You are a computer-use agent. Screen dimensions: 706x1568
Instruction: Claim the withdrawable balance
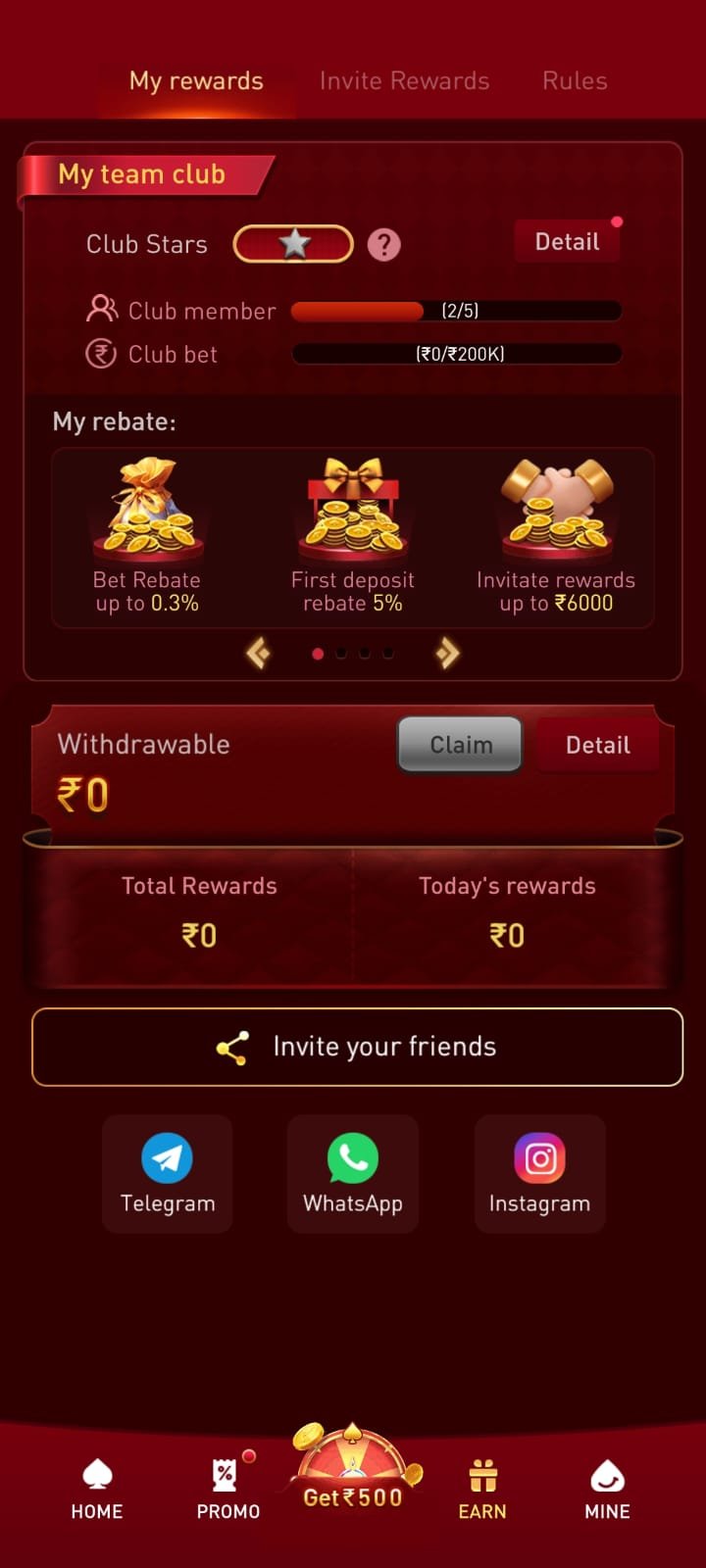pos(459,744)
